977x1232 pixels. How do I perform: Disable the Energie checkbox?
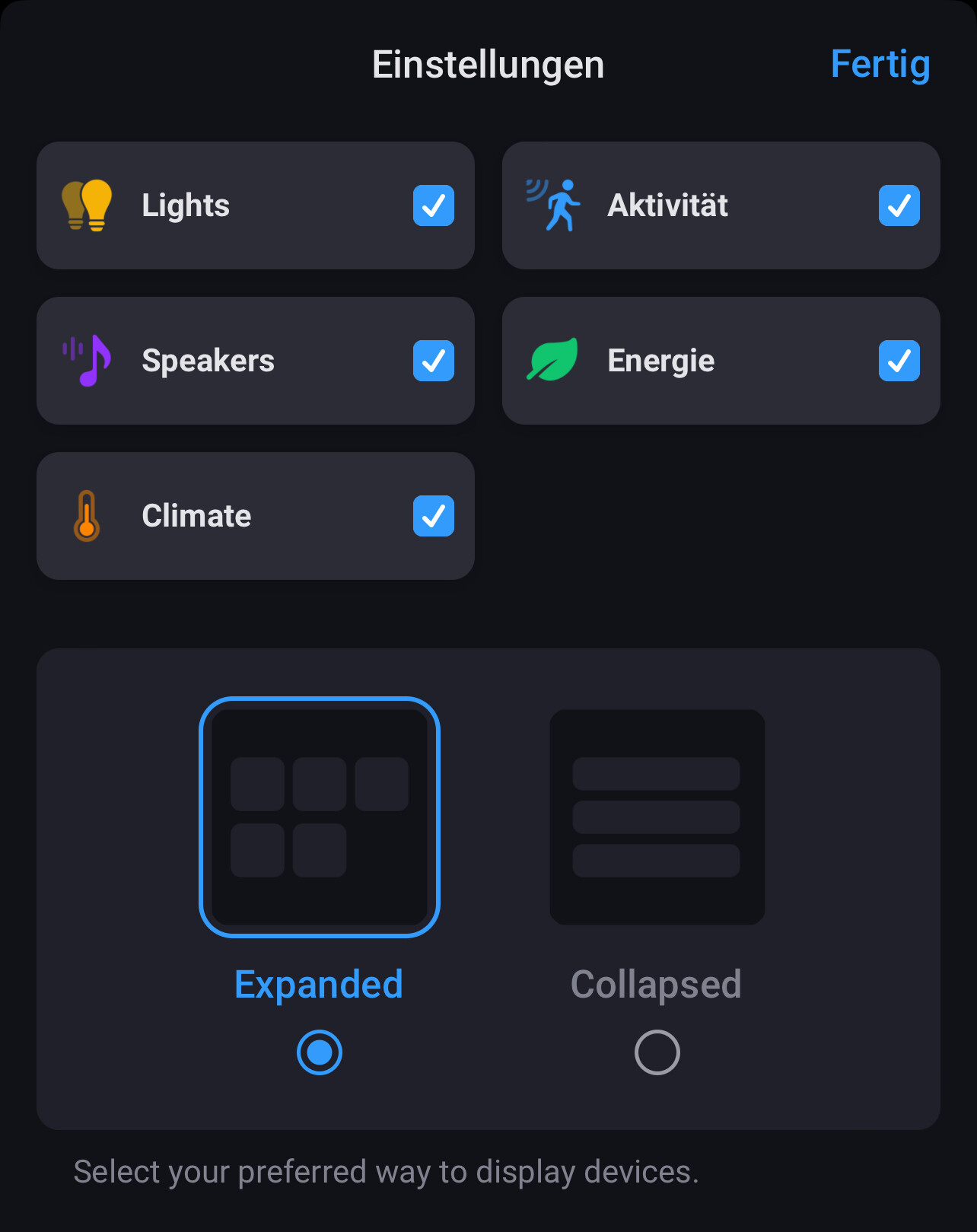tap(899, 361)
